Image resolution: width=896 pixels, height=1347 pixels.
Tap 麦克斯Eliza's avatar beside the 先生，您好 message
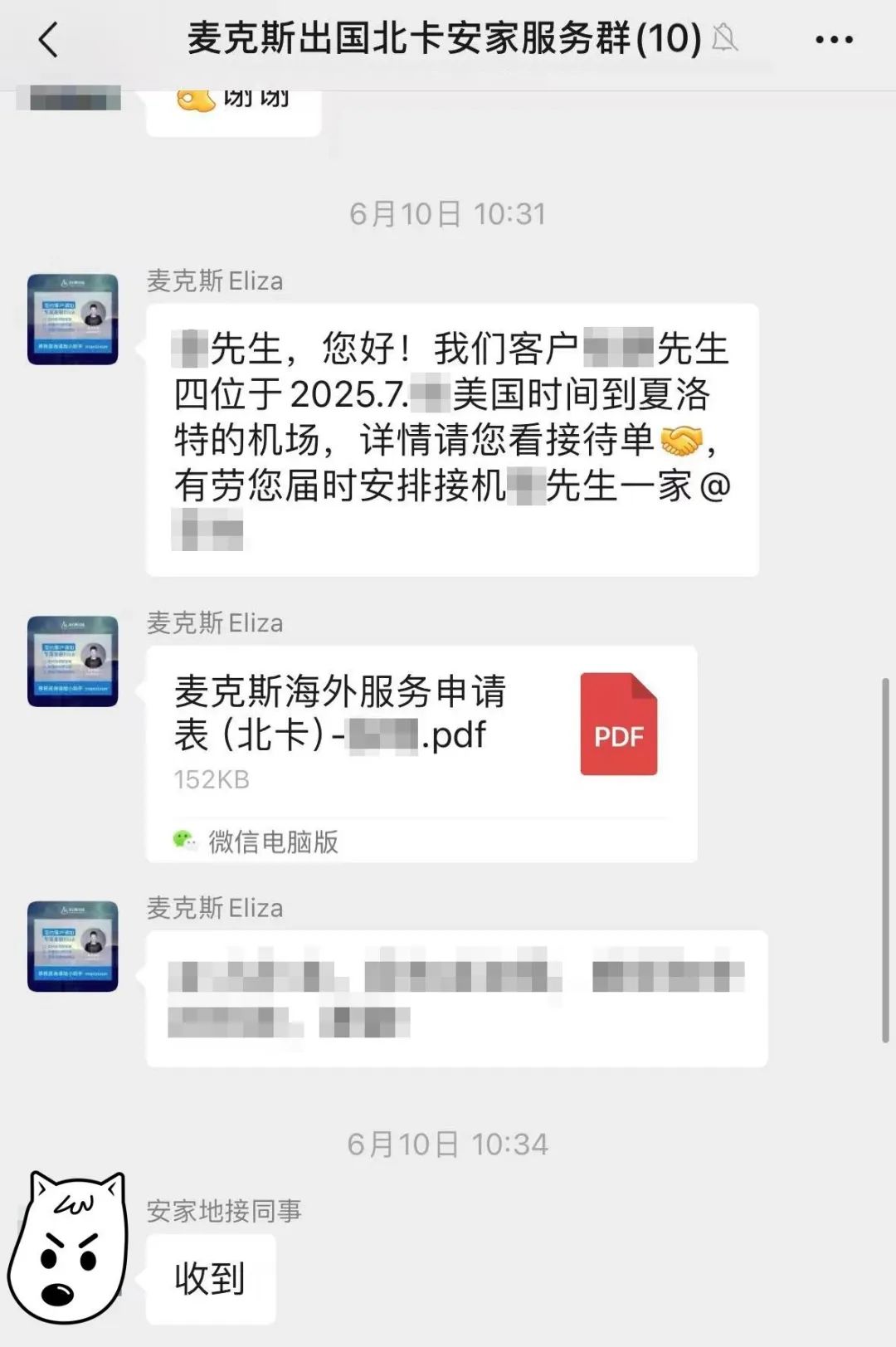pos(73,320)
